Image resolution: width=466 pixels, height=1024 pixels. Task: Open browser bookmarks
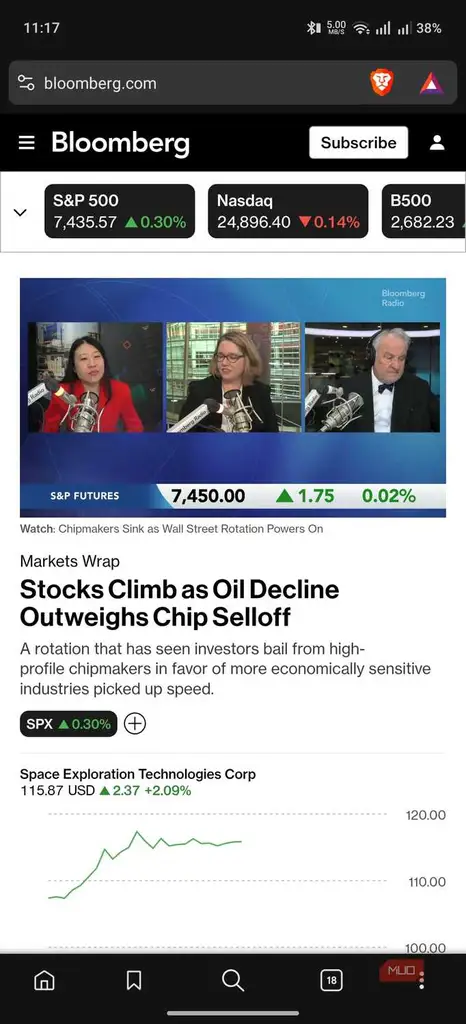tap(134, 980)
